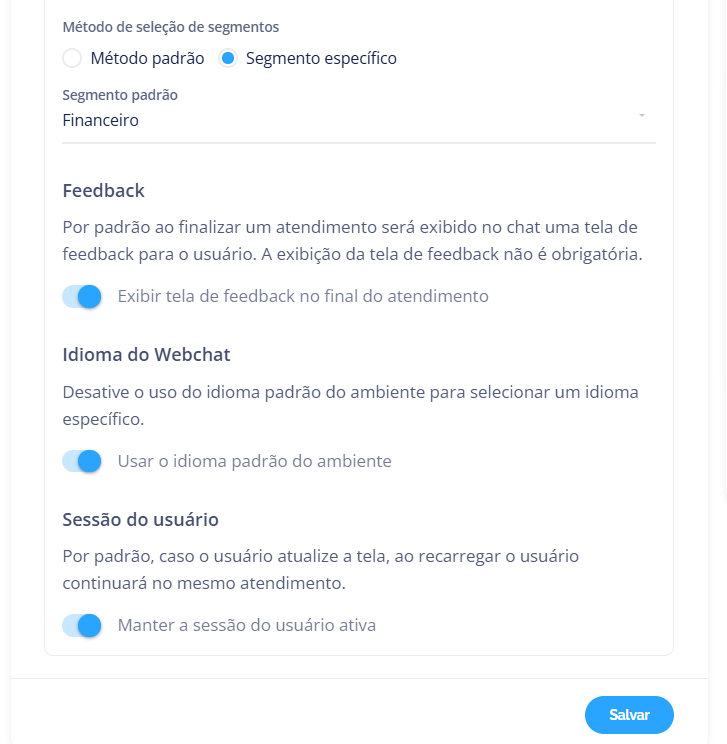Tap the Salvar button
The image size is (727, 744).
pyautogui.click(x=629, y=715)
